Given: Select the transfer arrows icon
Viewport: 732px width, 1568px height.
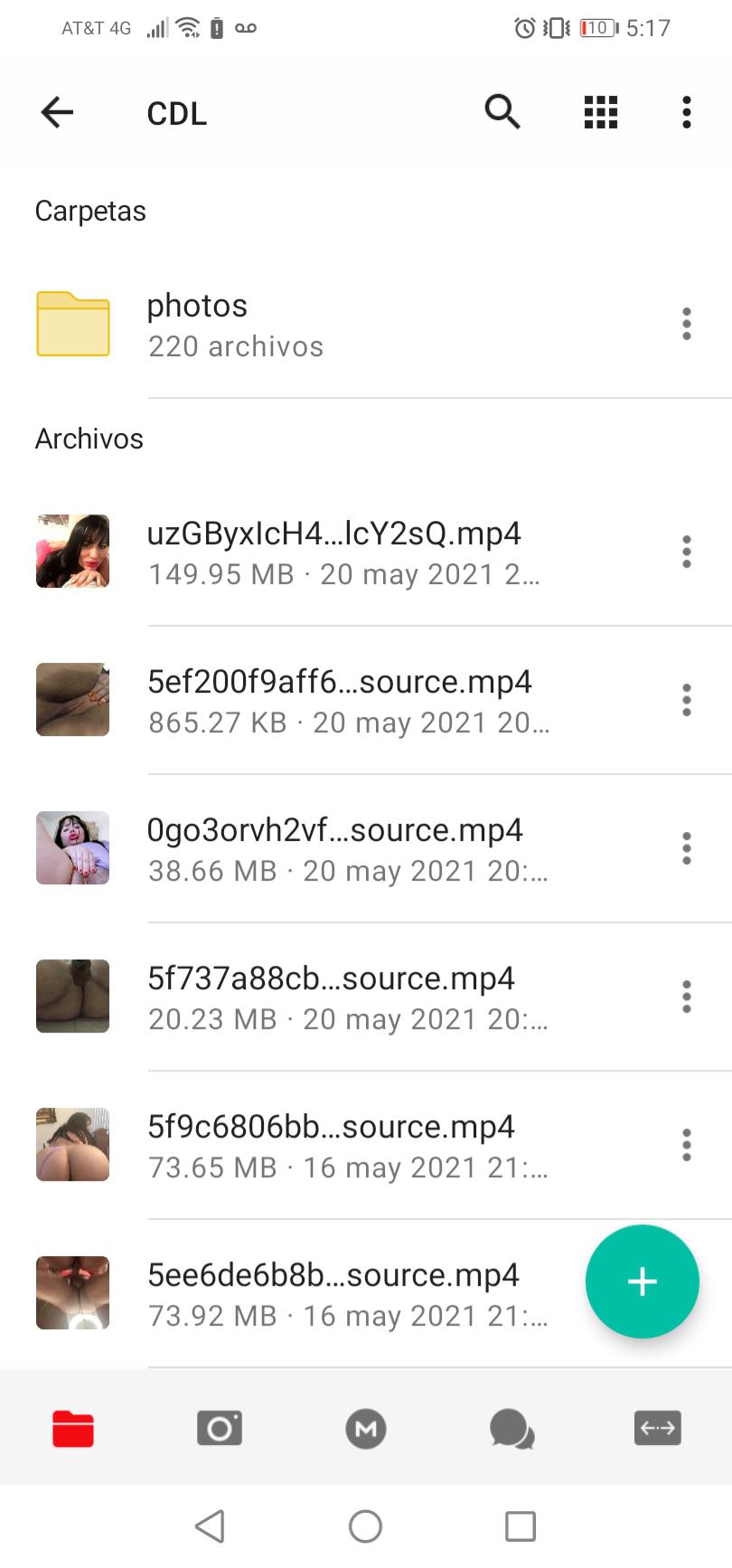Looking at the screenshot, I should [658, 1429].
